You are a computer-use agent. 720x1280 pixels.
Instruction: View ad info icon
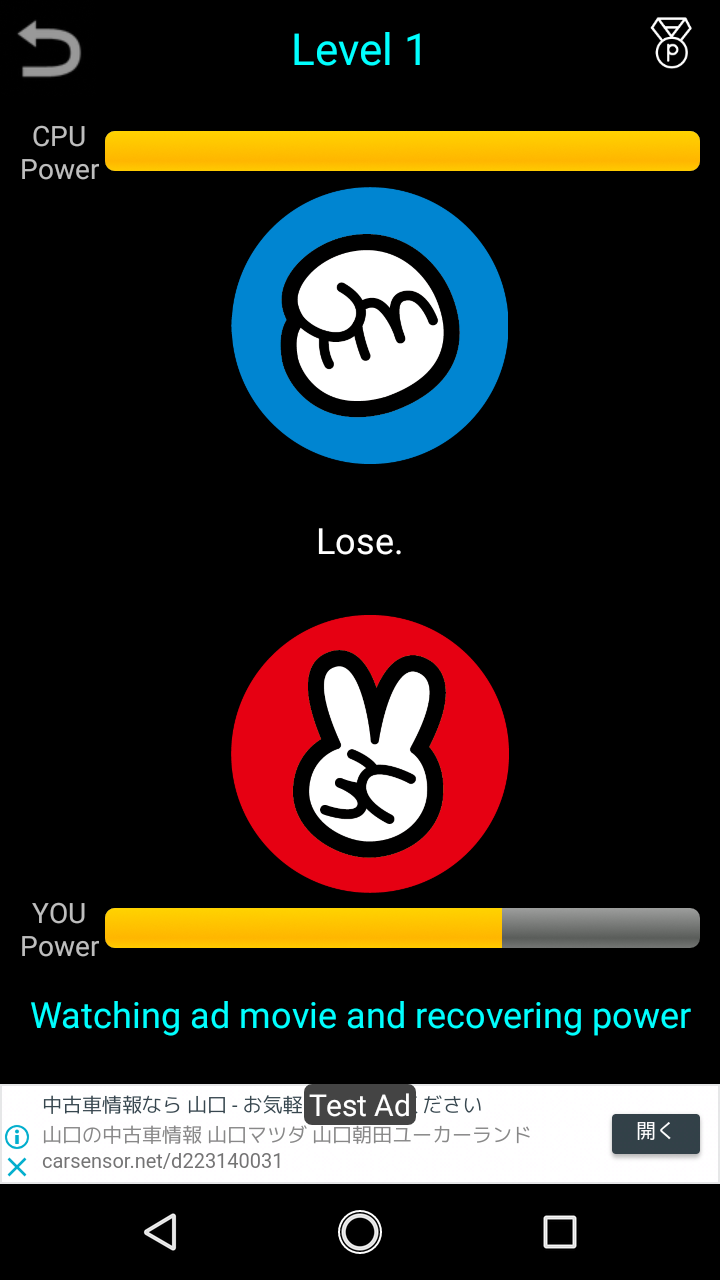point(17,1137)
